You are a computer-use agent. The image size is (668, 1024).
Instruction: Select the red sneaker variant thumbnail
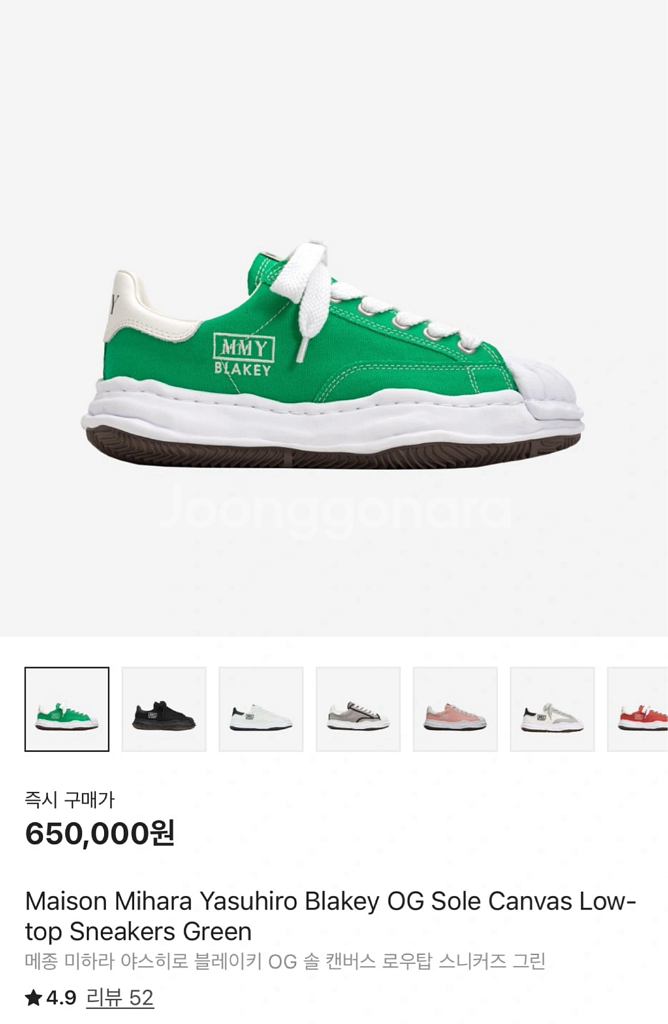coord(640,709)
